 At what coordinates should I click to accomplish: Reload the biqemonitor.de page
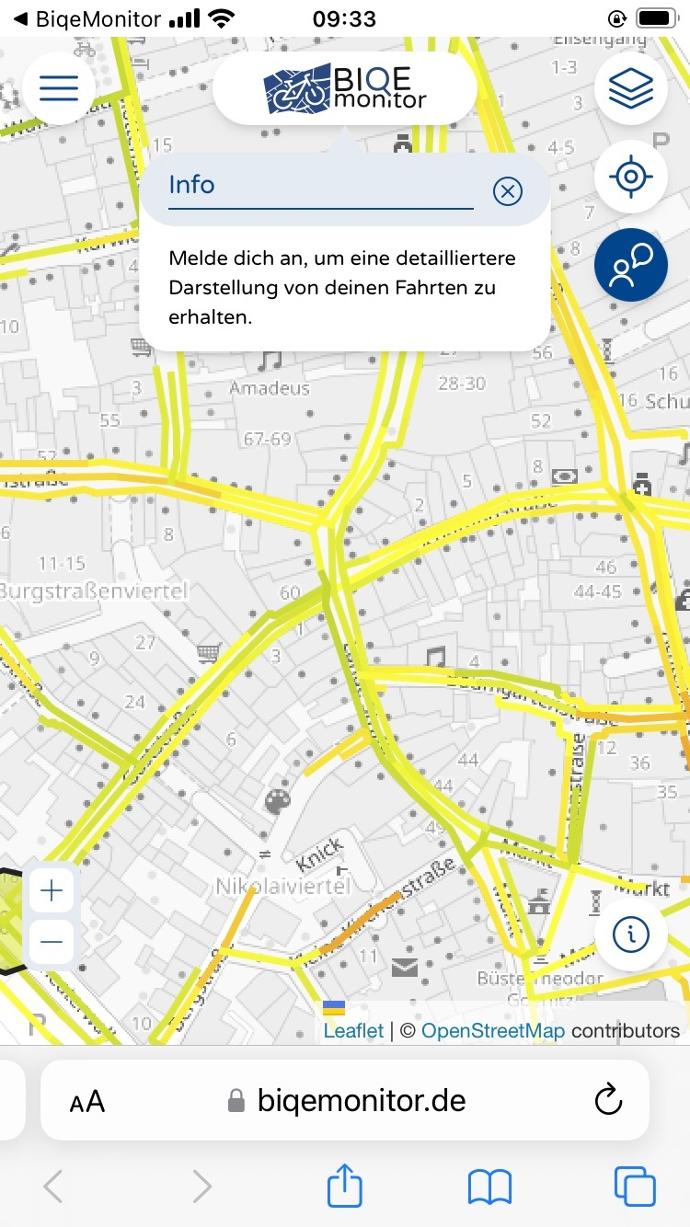[x=608, y=1101]
